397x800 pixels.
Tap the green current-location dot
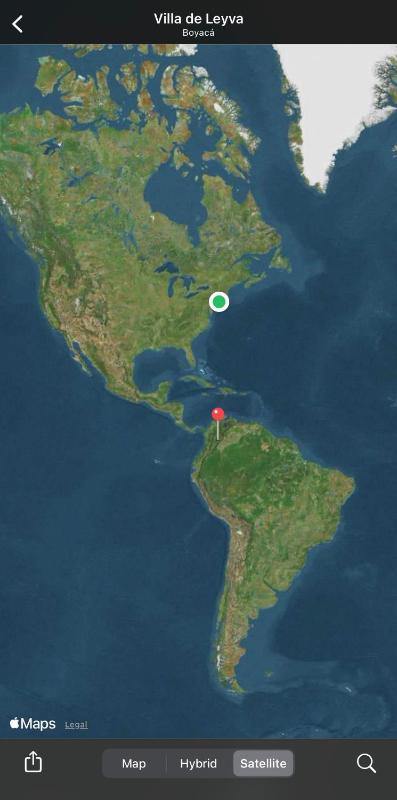[x=219, y=302]
